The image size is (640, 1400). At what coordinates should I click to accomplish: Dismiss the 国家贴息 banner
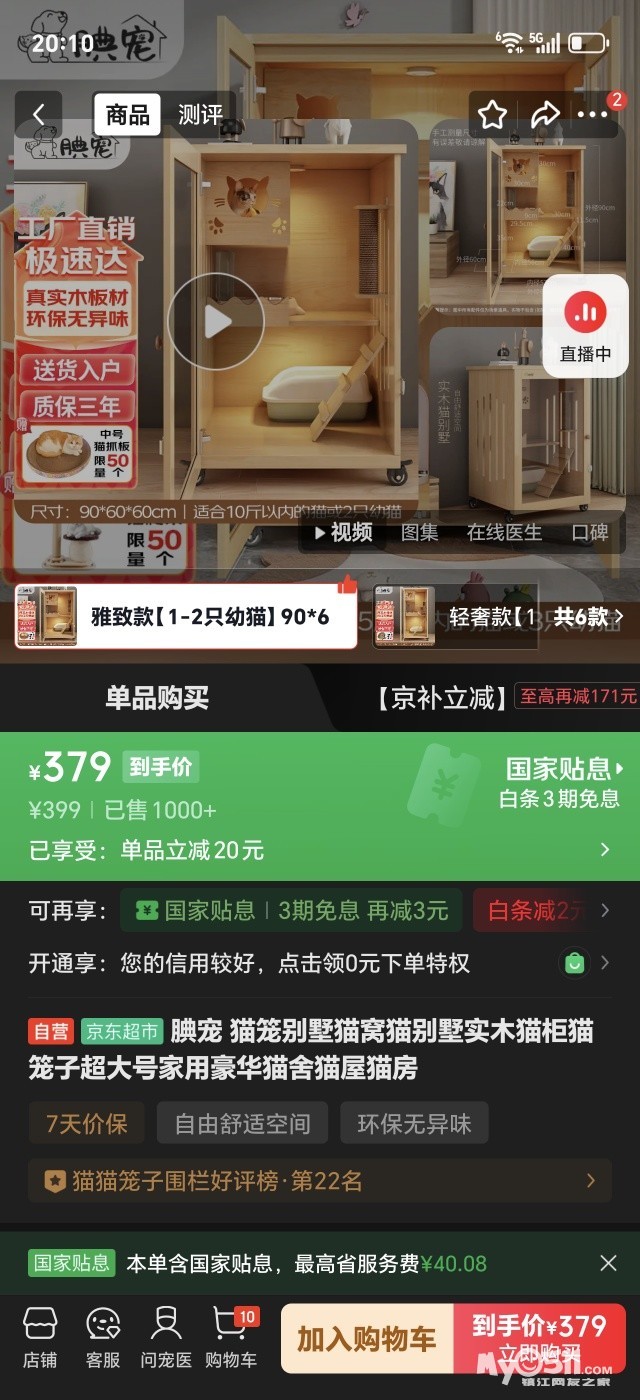coord(608,1263)
